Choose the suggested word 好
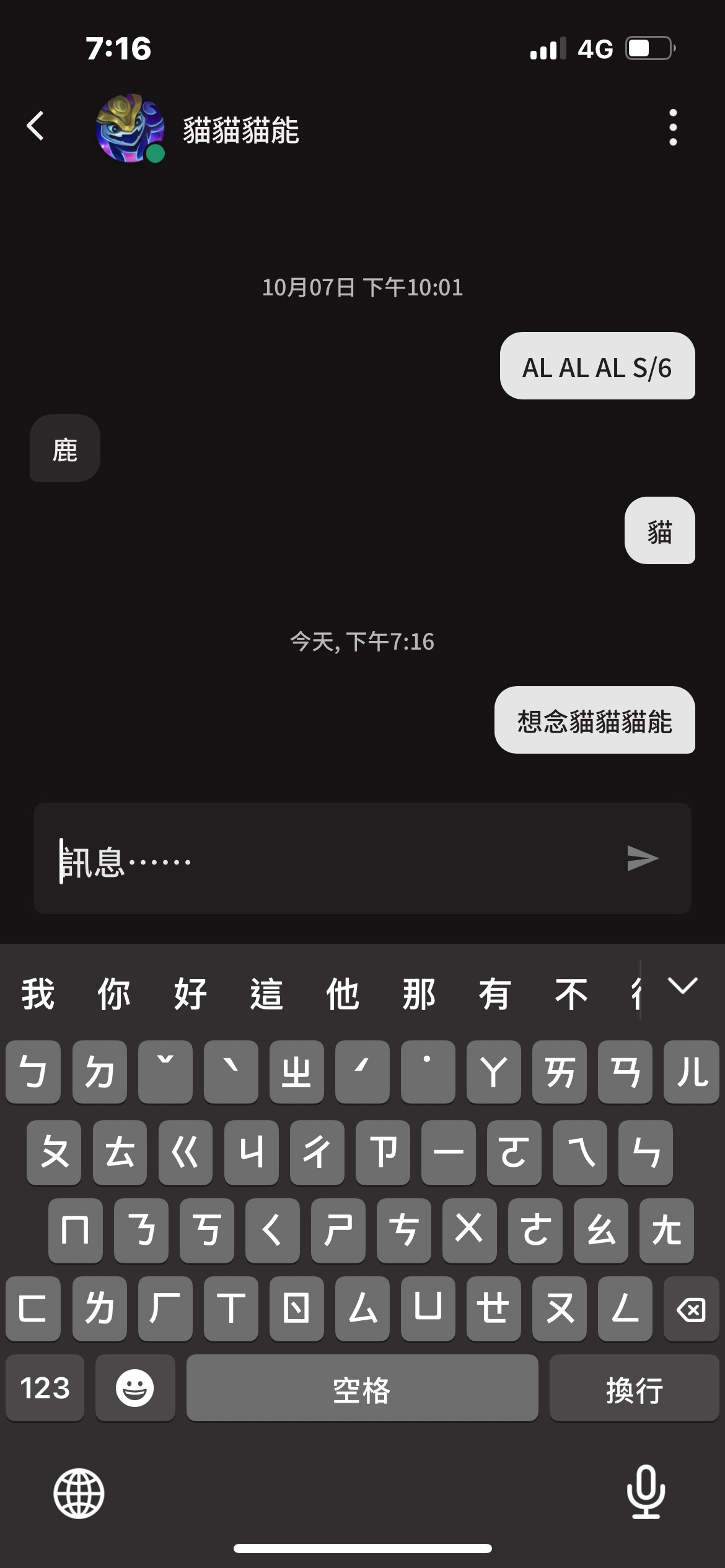725x1568 pixels. click(x=190, y=995)
